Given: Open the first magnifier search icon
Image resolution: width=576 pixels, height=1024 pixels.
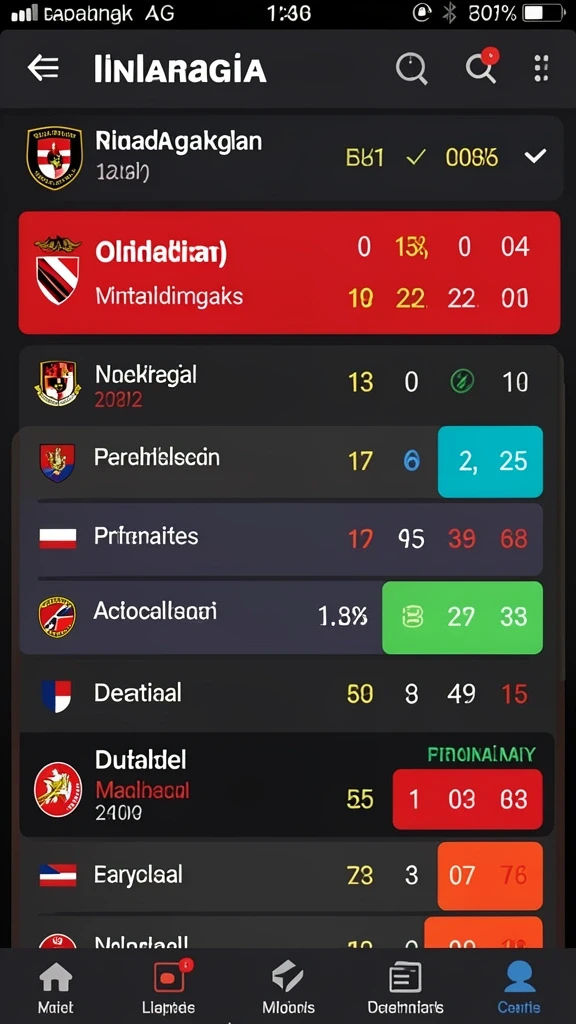Looking at the screenshot, I should tap(412, 68).
